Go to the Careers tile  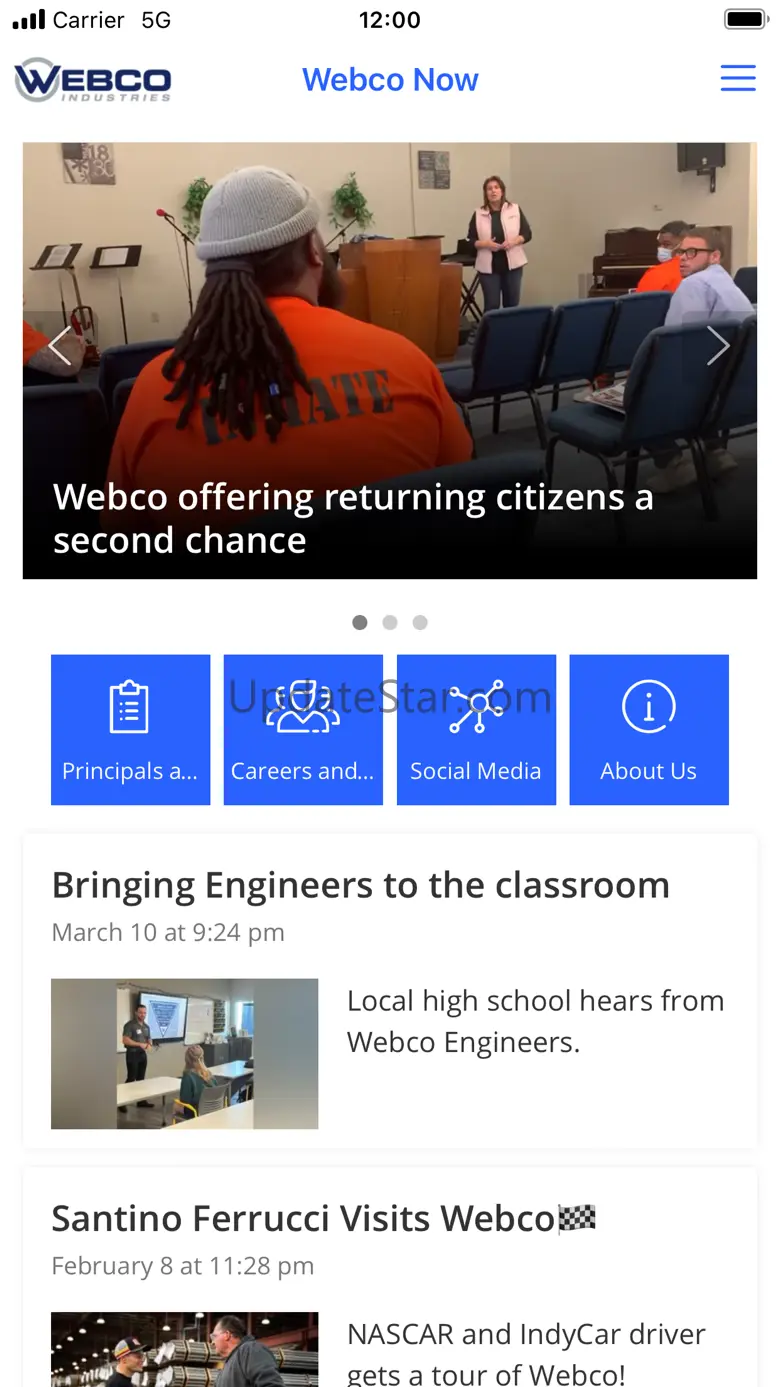tap(303, 730)
